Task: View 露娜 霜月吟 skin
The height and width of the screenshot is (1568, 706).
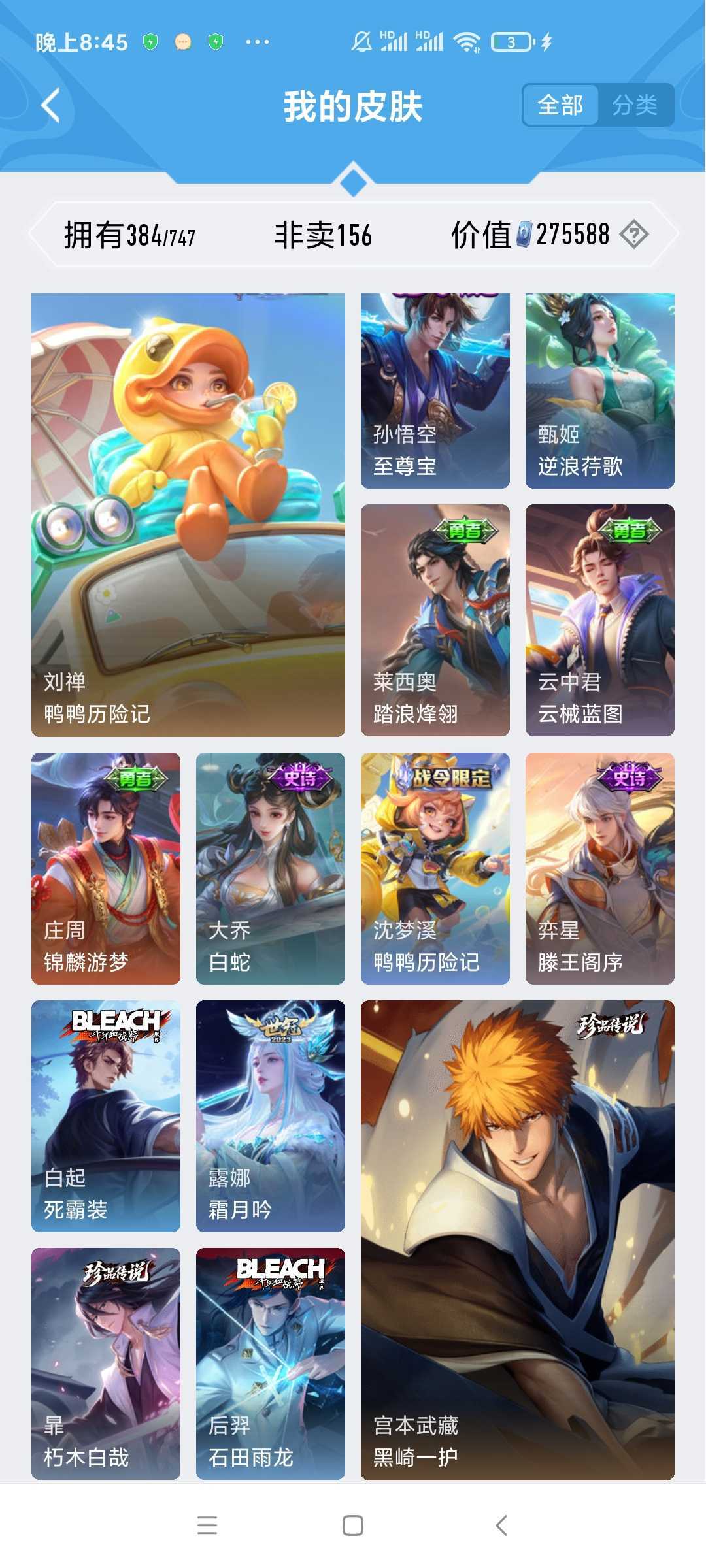Action: [271, 1116]
